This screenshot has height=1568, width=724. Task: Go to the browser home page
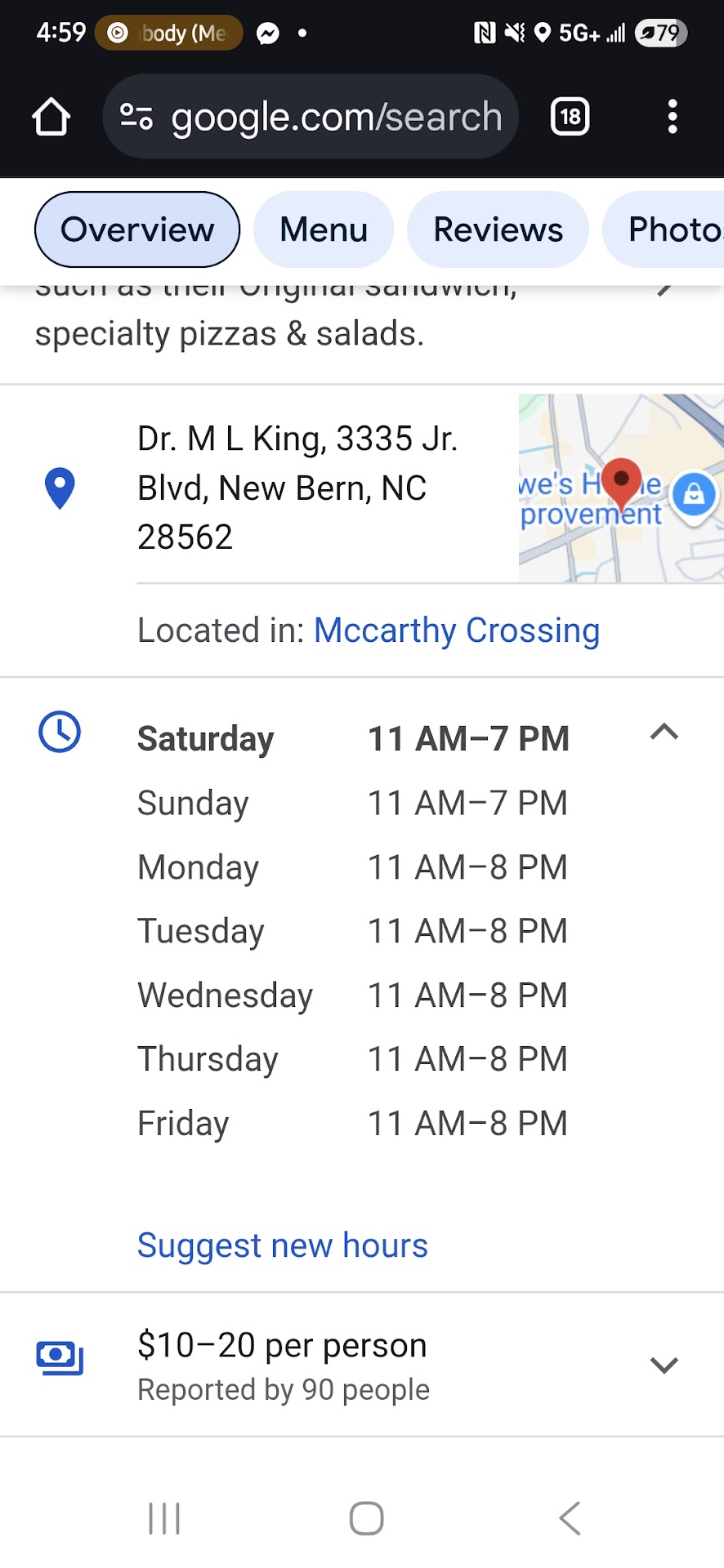pyautogui.click(x=51, y=117)
